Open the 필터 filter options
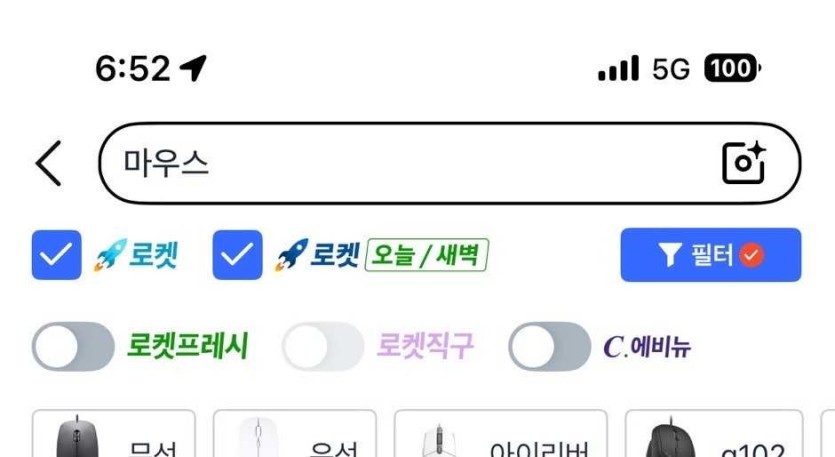The height and width of the screenshot is (457, 835). pos(710,256)
